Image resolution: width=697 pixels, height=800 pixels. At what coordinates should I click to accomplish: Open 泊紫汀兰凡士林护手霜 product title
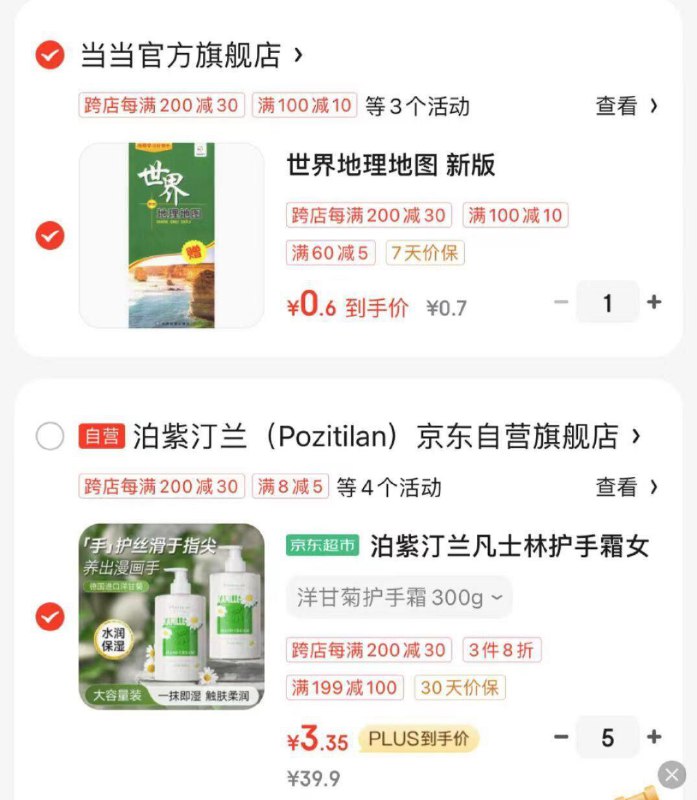click(509, 546)
